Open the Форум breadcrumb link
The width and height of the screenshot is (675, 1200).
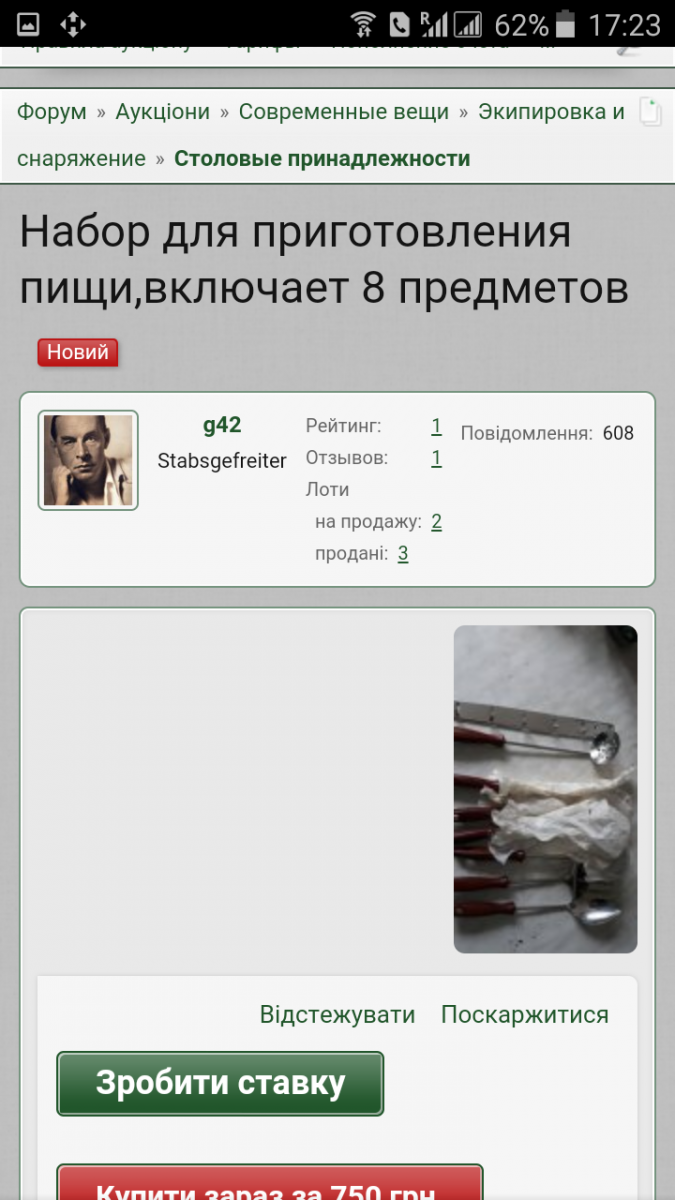pos(52,112)
